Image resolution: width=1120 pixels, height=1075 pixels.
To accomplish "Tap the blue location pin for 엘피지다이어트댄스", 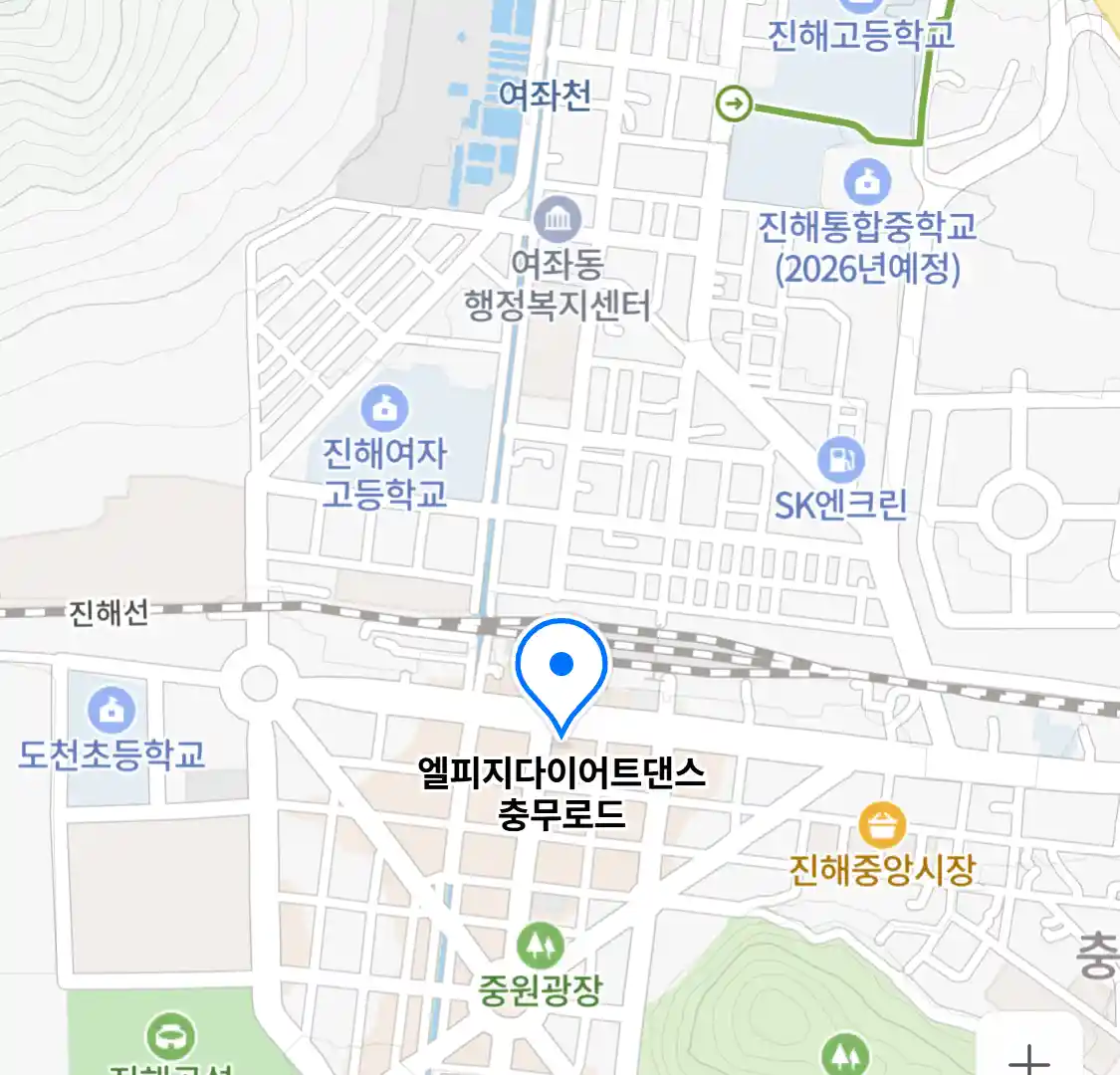I will click(x=561, y=665).
